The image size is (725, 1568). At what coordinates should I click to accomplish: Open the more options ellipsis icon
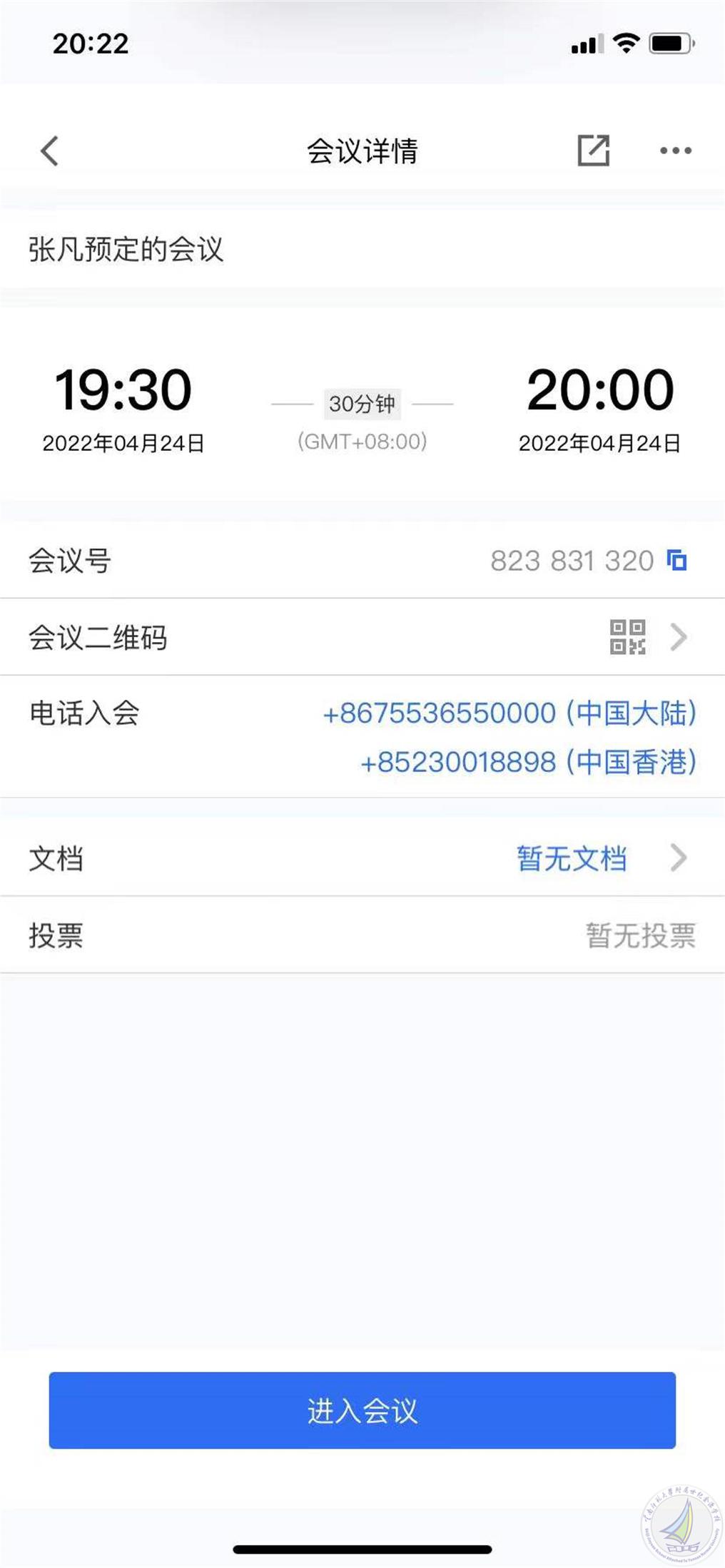tap(674, 151)
